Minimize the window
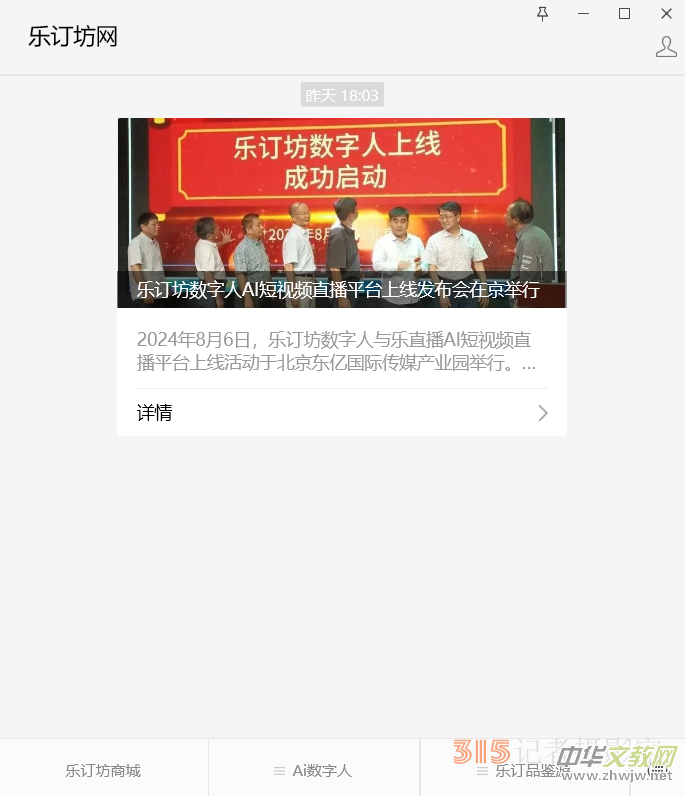The width and height of the screenshot is (685, 796). (583, 13)
